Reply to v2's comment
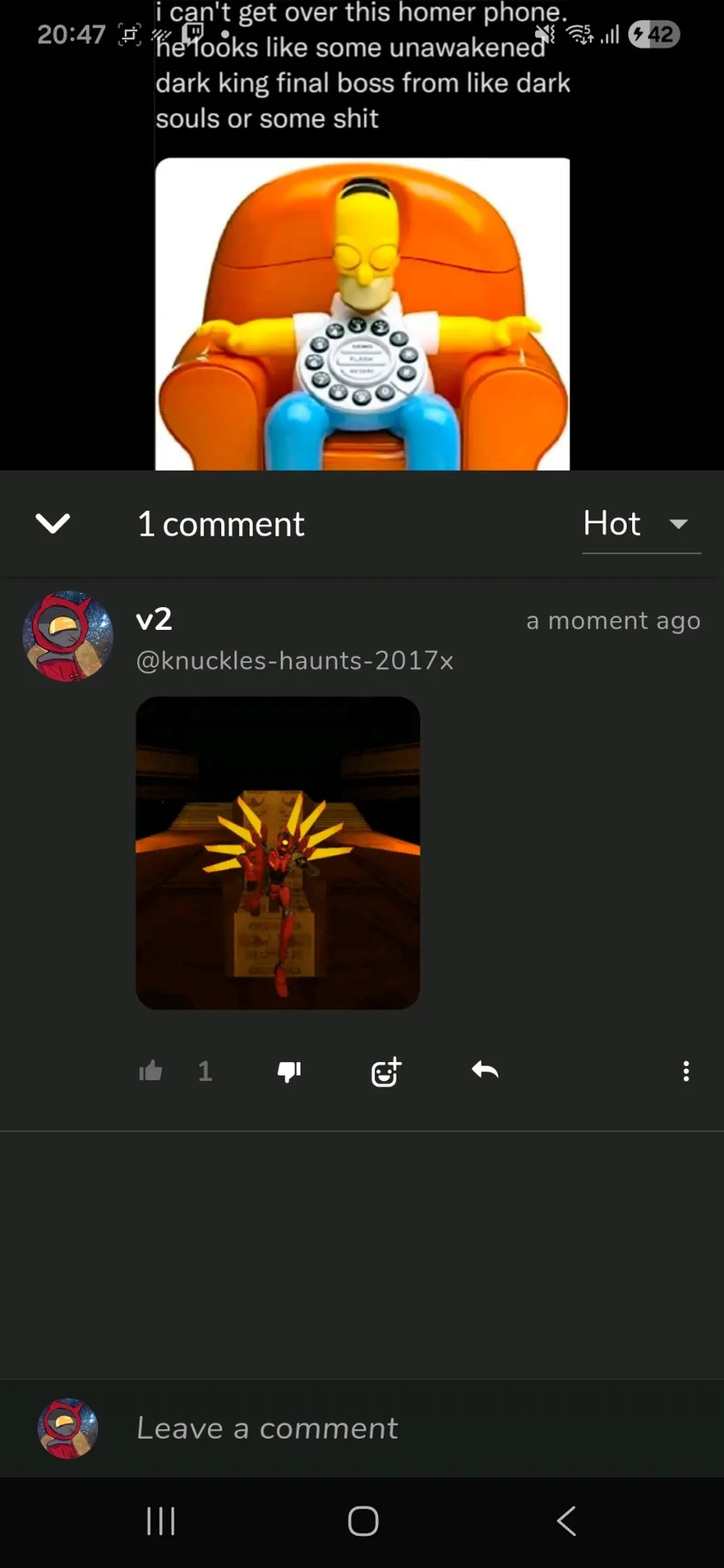724x1568 pixels. pyautogui.click(x=485, y=1071)
